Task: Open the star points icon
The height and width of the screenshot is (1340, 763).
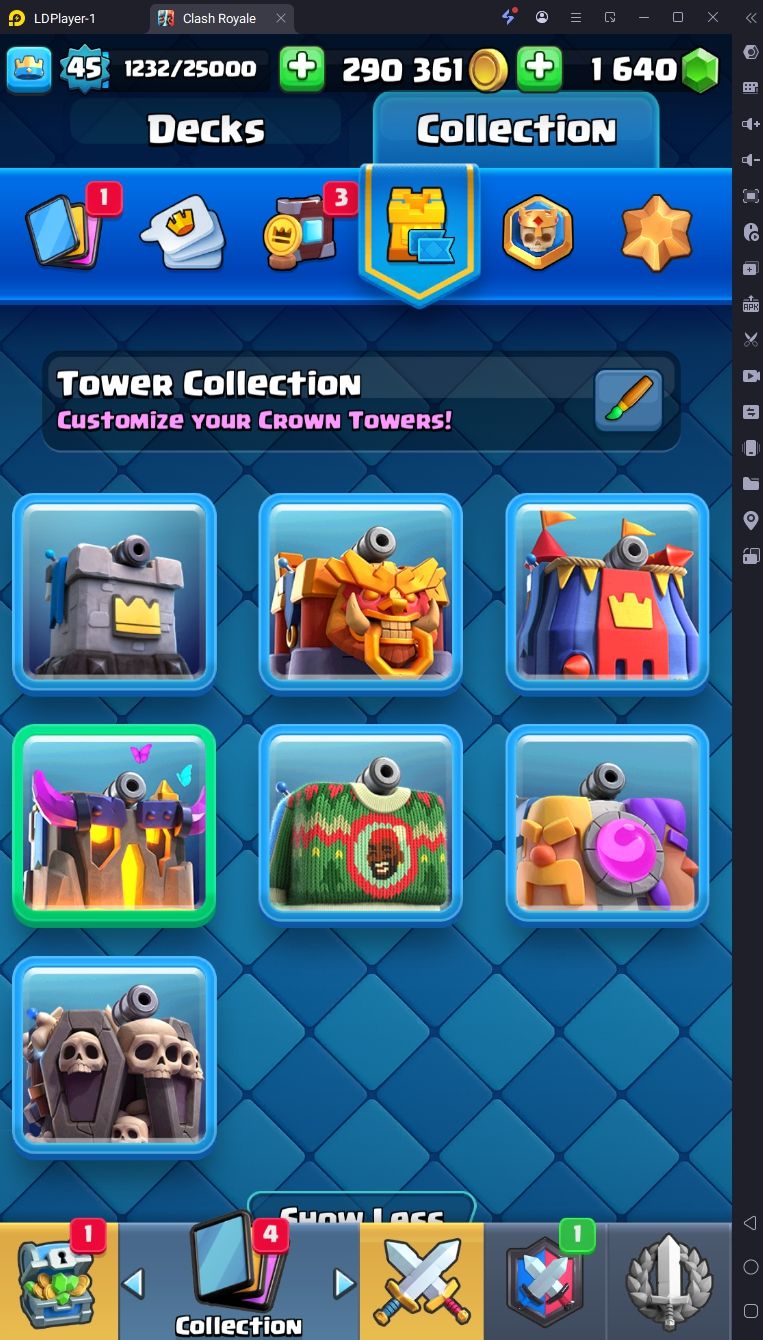Action: click(656, 233)
